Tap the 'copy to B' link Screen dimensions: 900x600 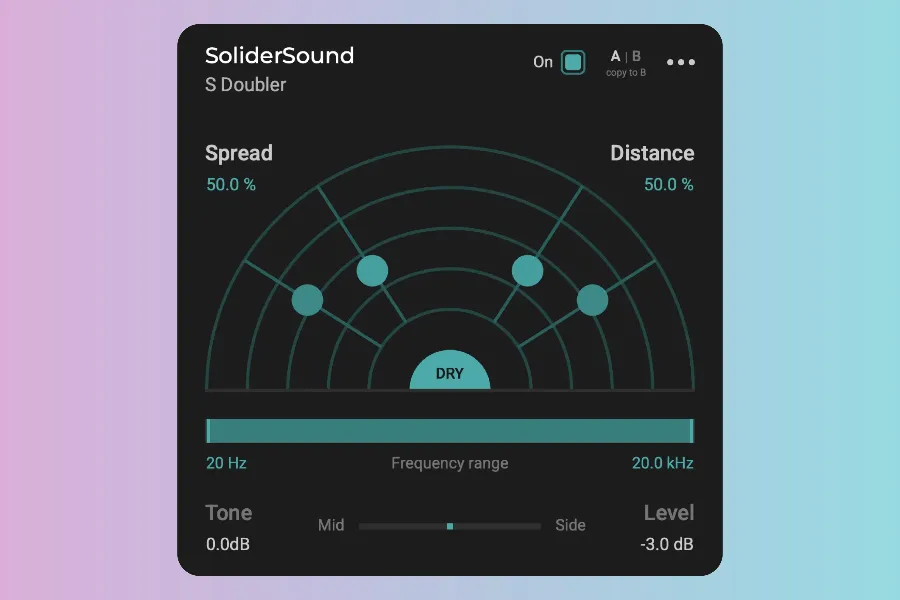[x=626, y=73]
